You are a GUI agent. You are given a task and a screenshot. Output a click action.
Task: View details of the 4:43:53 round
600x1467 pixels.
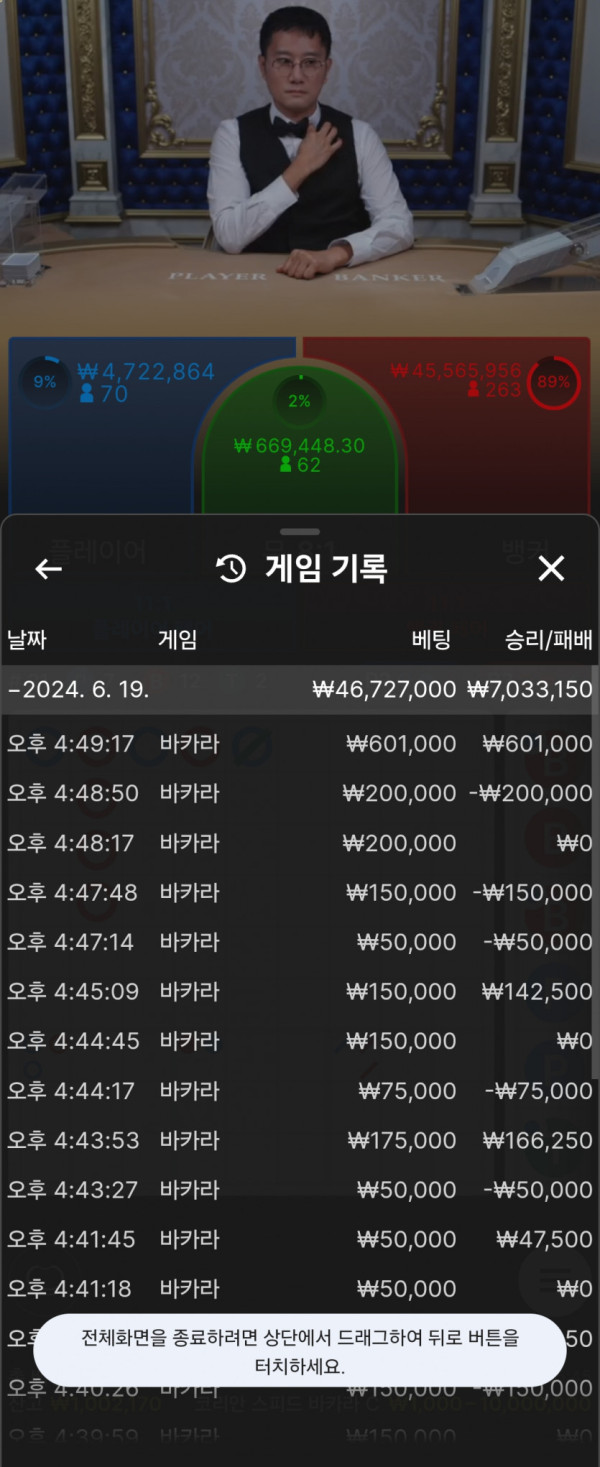pos(300,1140)
